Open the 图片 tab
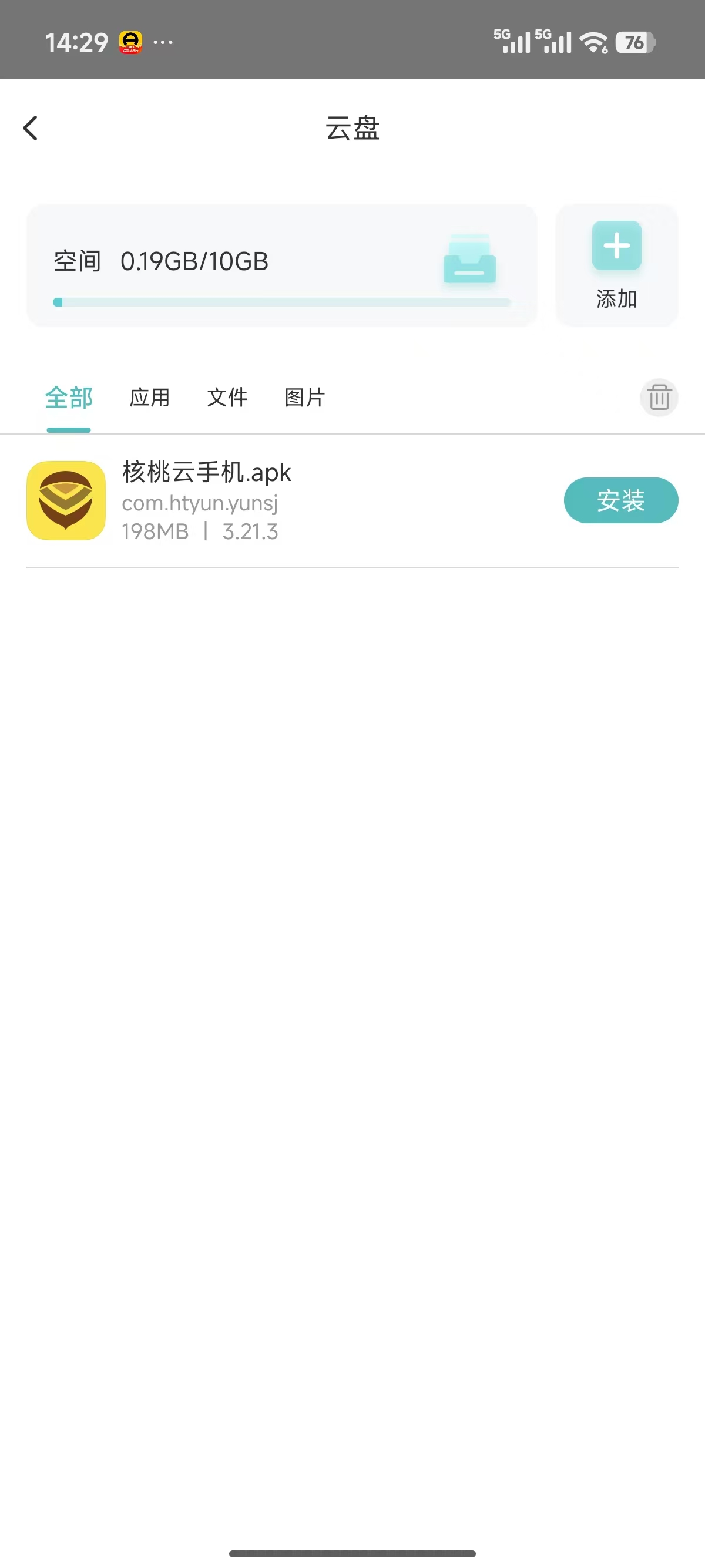Viewport: 705px width, 1568px height. click(x=305, y=397)
